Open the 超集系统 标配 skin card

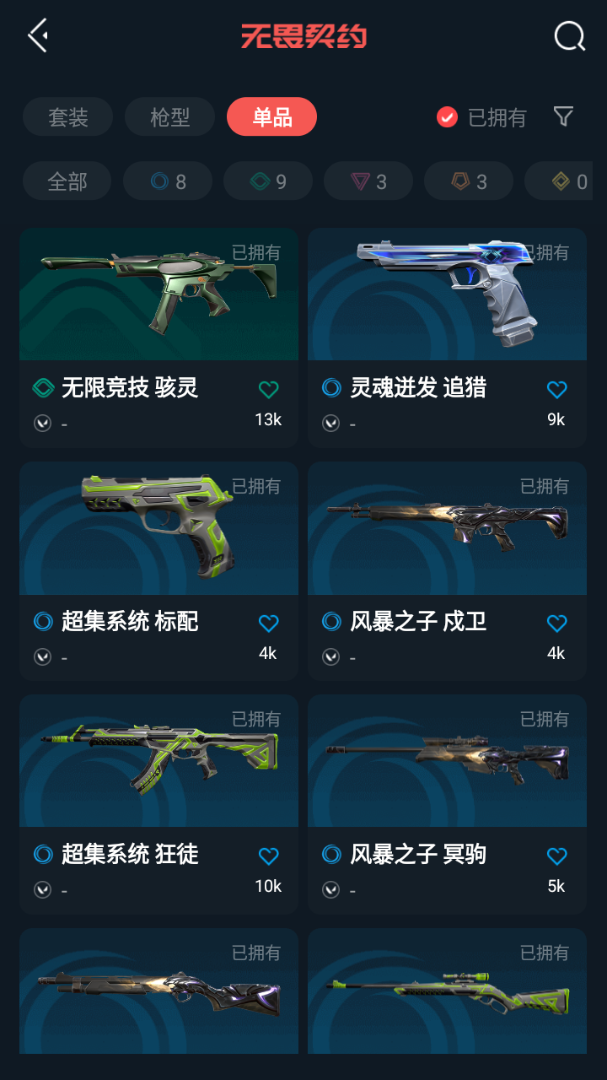point(158,571)
